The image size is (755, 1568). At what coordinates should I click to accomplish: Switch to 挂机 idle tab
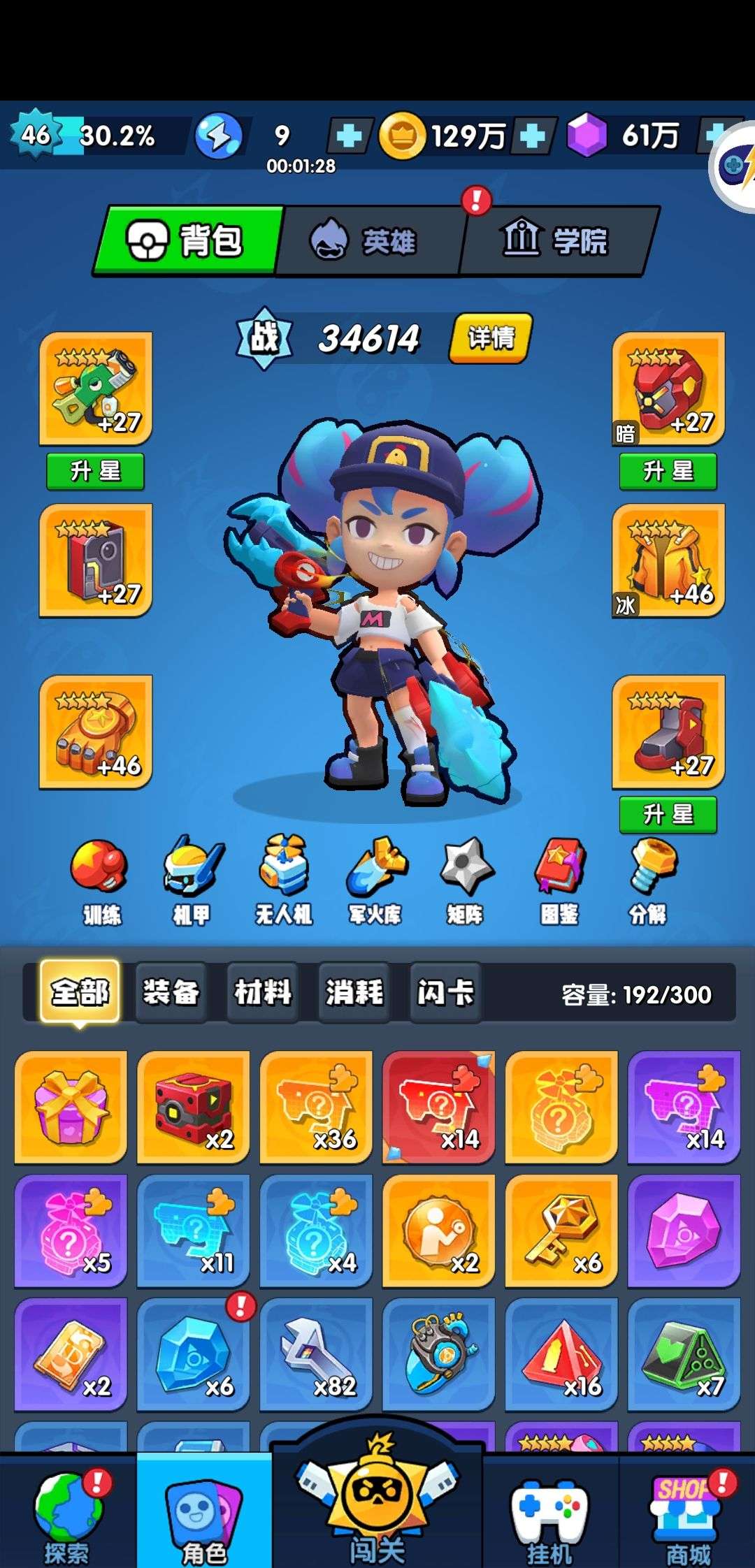click(x=549, y=1516)
